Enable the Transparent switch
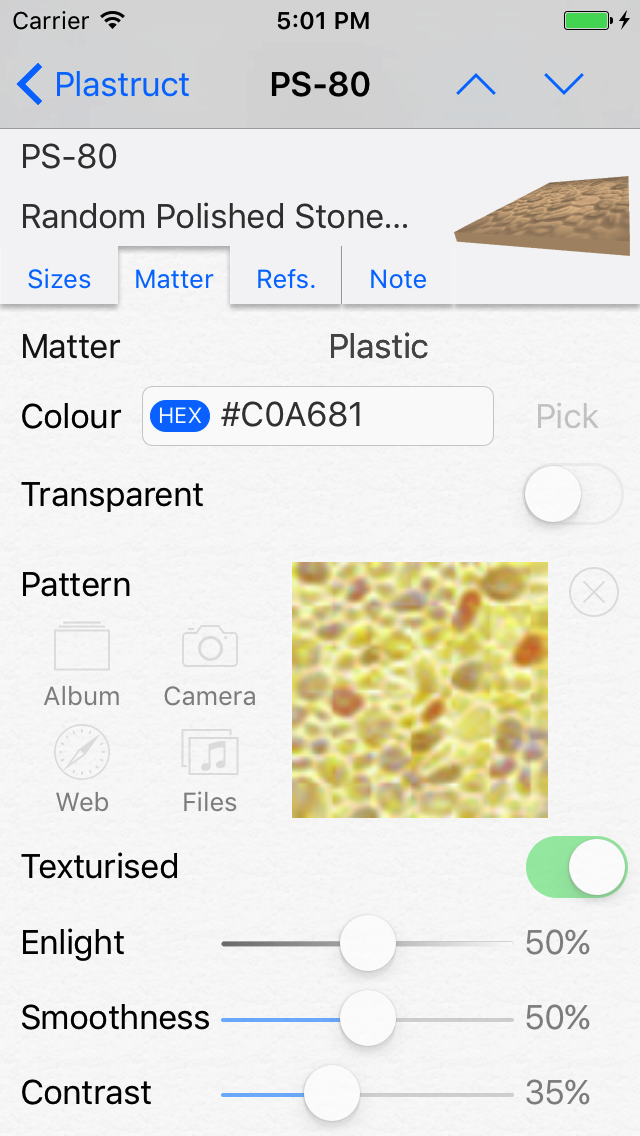The height and width of the screenshot is (1136, 640). tap(573, 494)
